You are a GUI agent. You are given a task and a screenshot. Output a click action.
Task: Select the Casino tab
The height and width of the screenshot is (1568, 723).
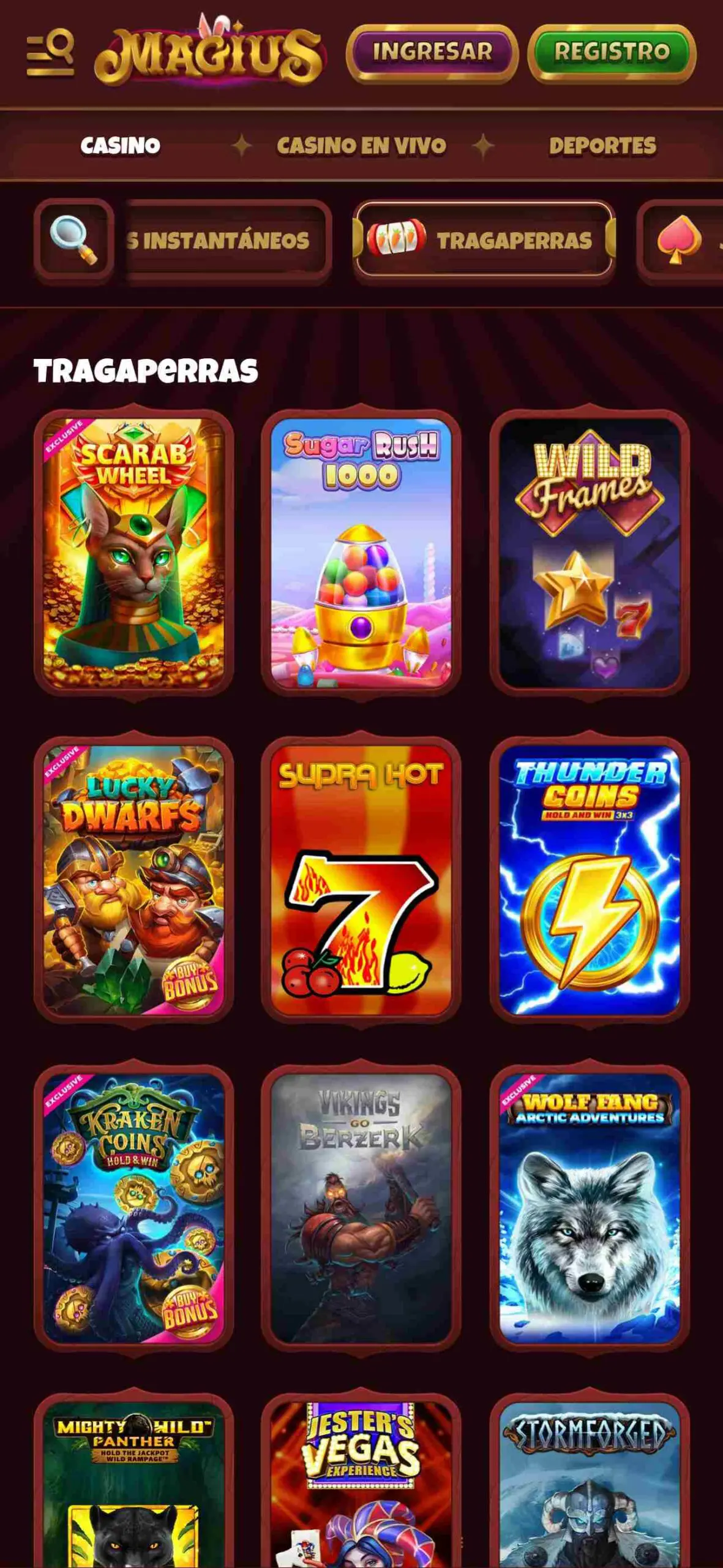point(120,145)
